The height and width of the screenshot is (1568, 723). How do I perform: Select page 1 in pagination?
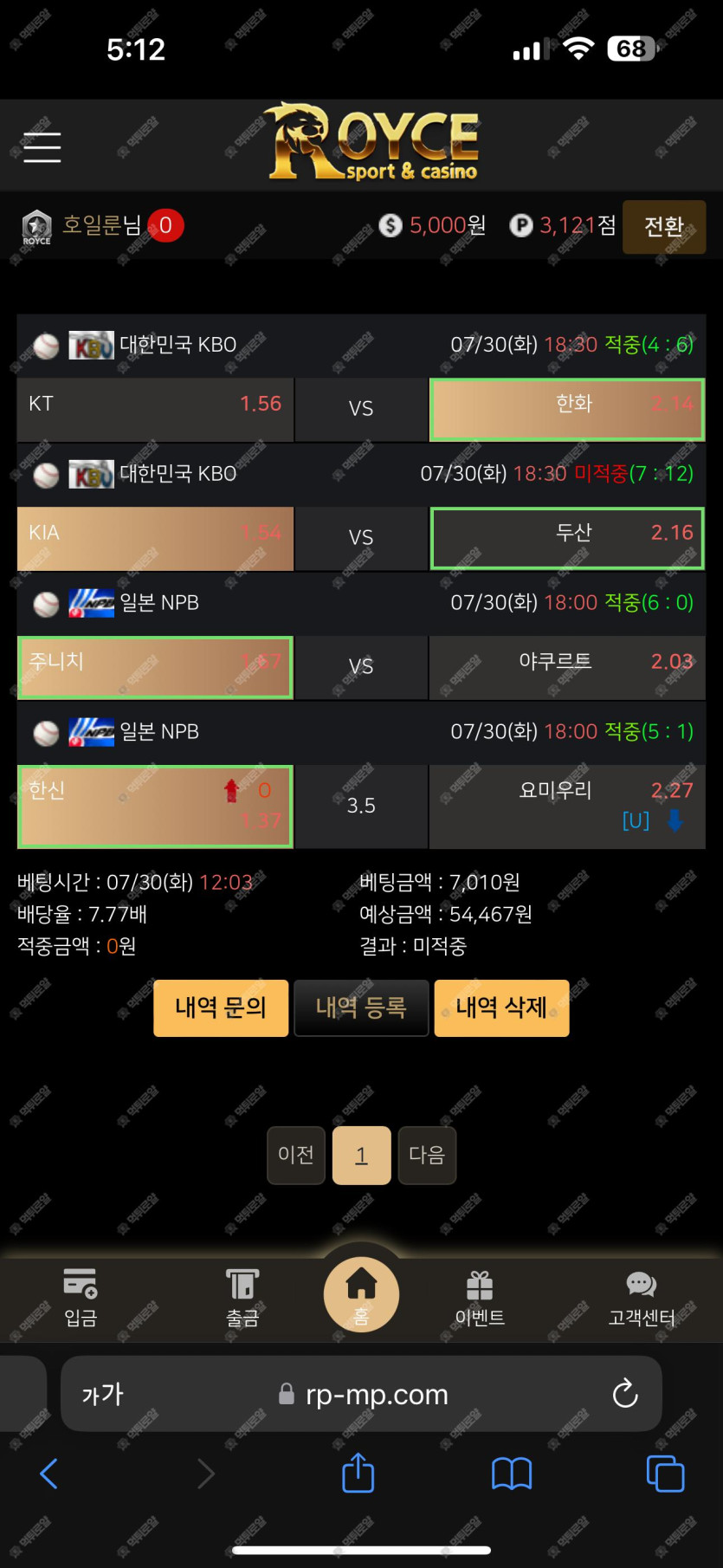(x=361, y=1155)
